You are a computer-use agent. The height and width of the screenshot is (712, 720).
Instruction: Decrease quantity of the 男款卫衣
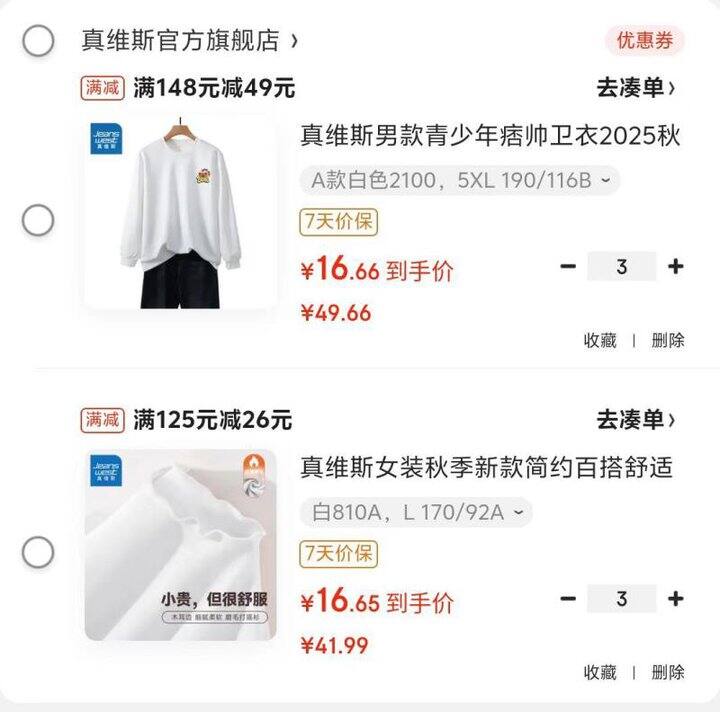pyautogui.click(x=568, y=266)
